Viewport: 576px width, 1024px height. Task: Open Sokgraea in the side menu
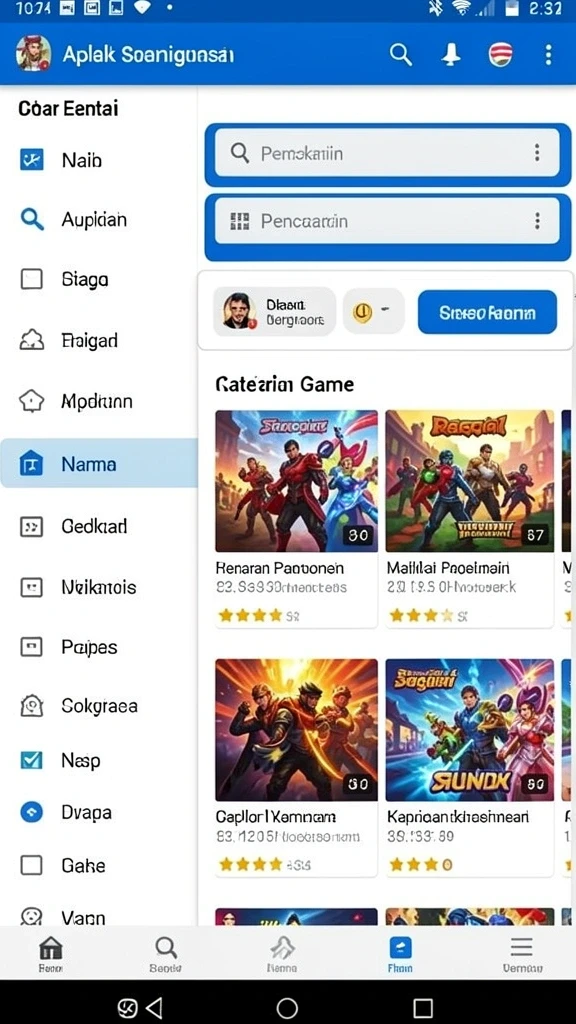(x=98, y=705)
